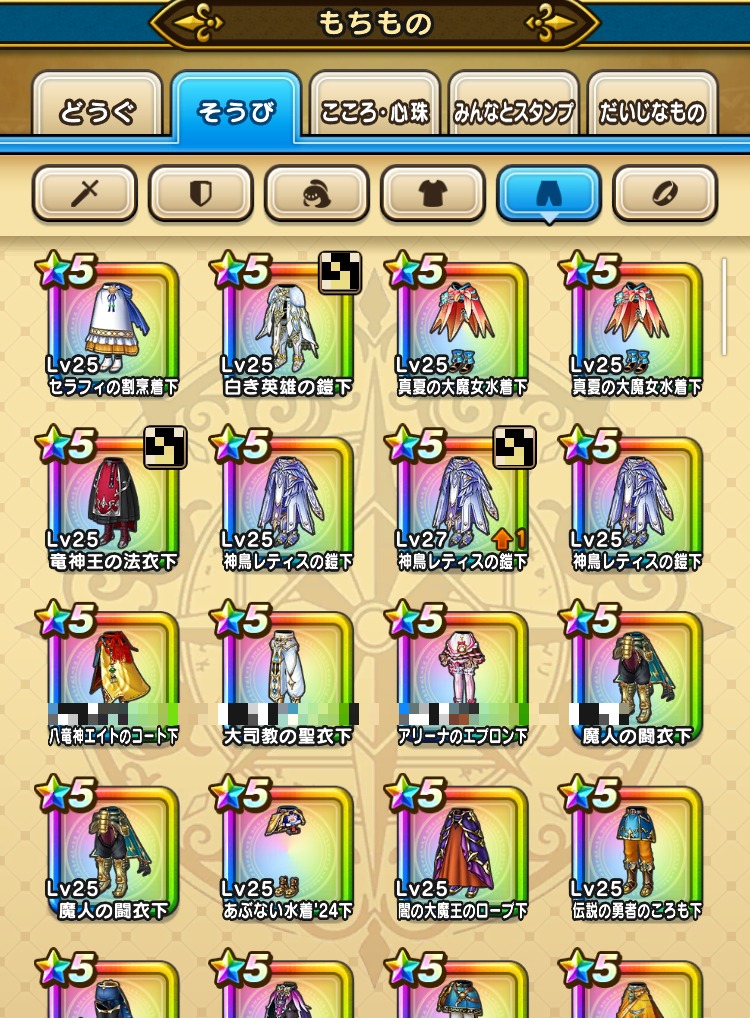Viewport: 750px width, 1018px height.
Task: Switch to the どうぐ tab
Action: (97, 110)
